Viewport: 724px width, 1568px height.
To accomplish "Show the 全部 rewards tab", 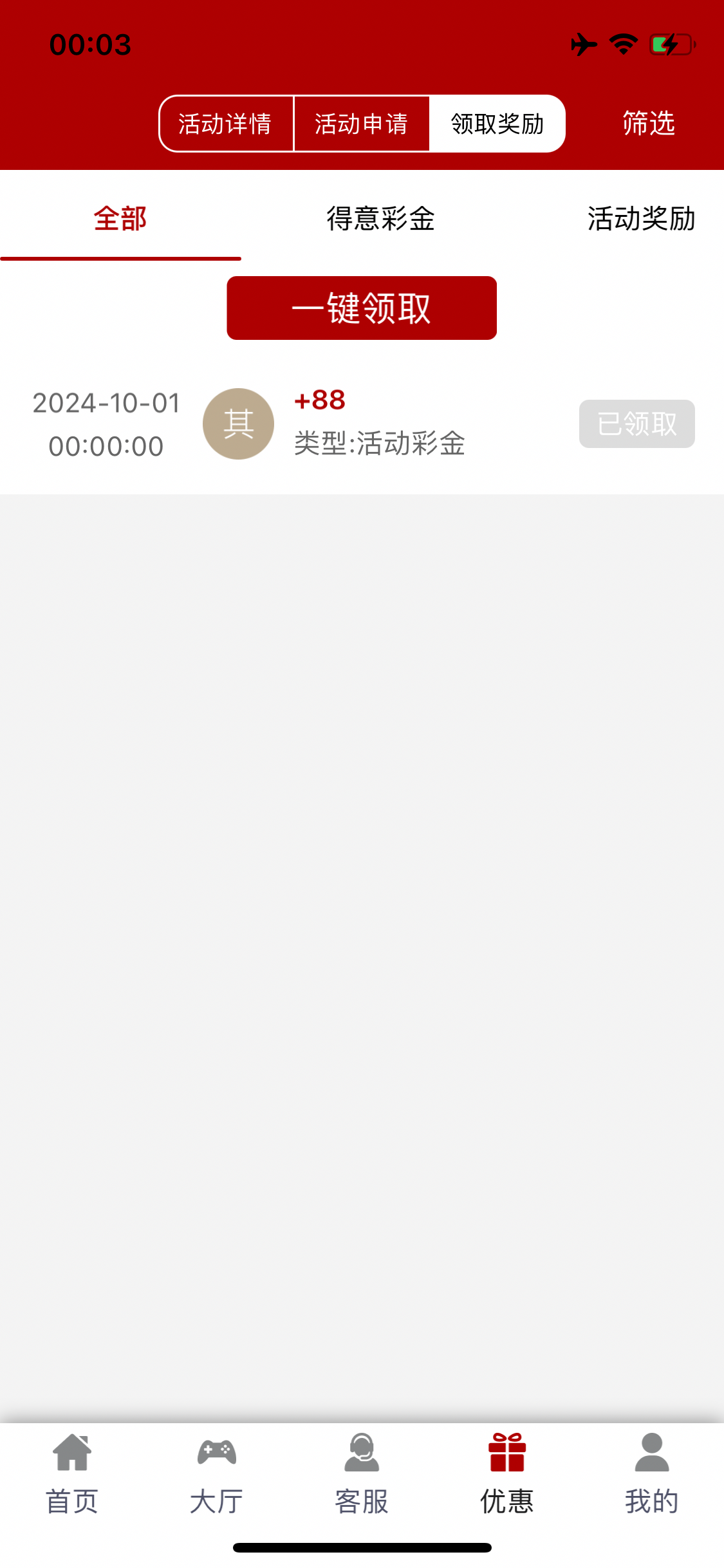I will click(120, 219).
